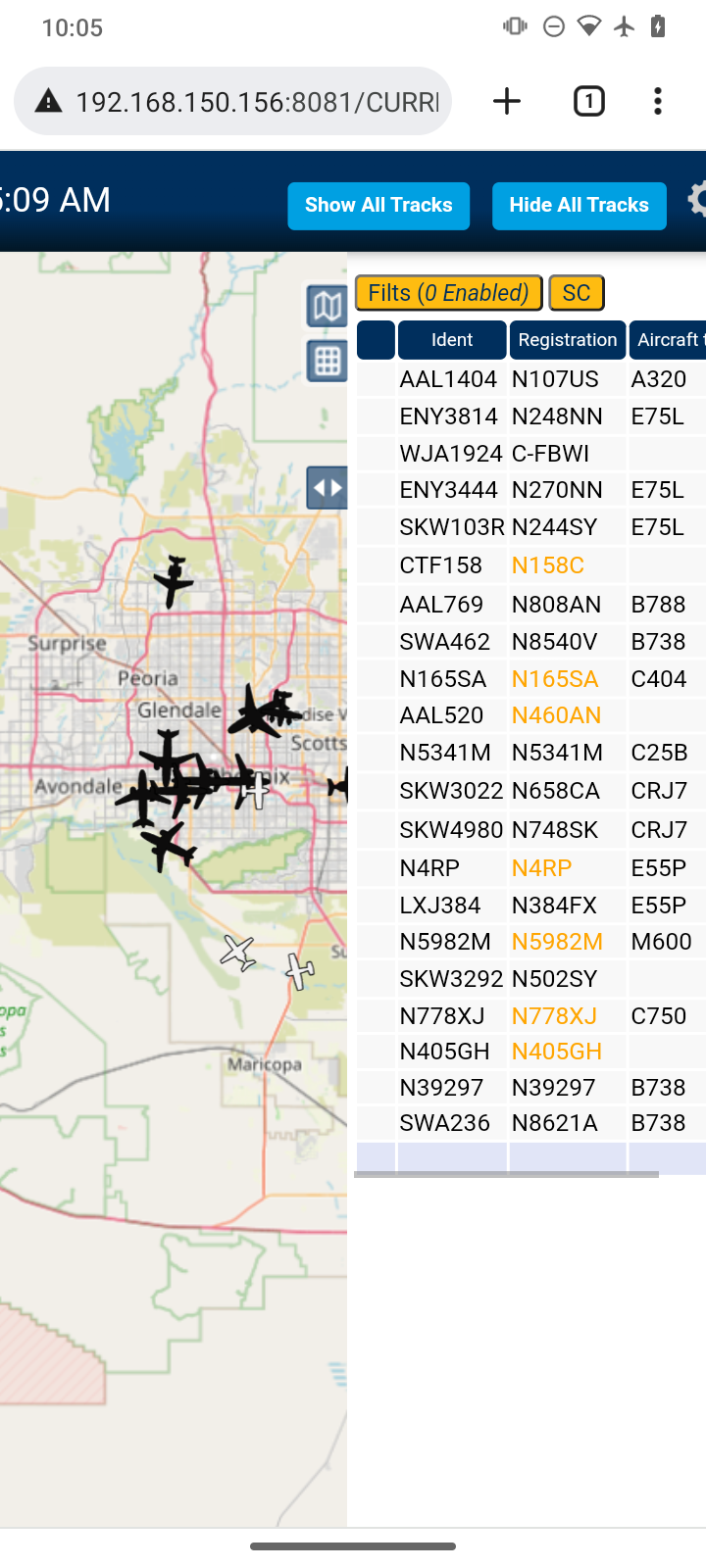Image resolution: width=706 pixels, height=1568 pixels.
Task: Open browser overflow menu
Action: coord(658,101)
